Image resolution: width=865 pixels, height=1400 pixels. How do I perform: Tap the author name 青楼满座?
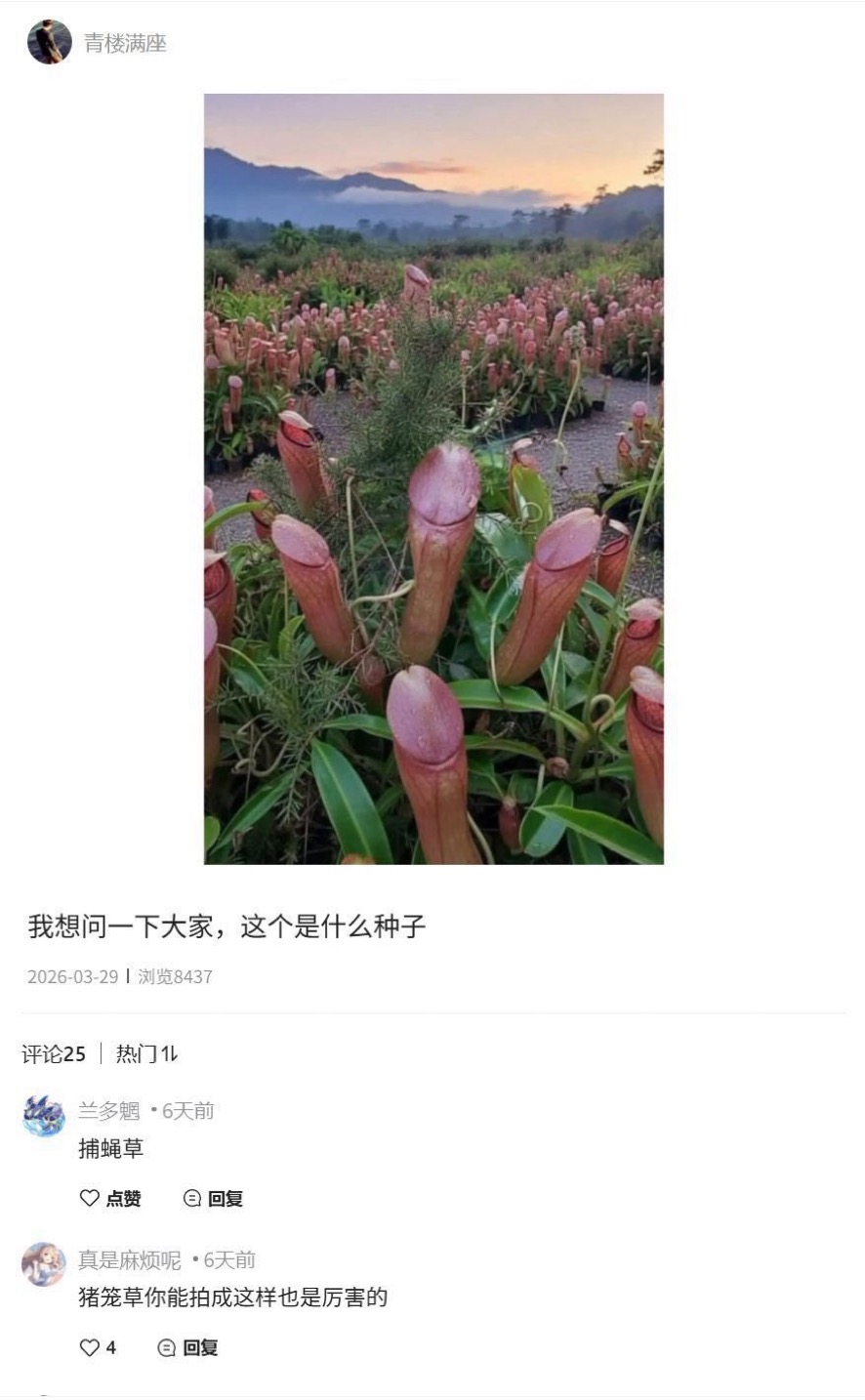[125, 43]
